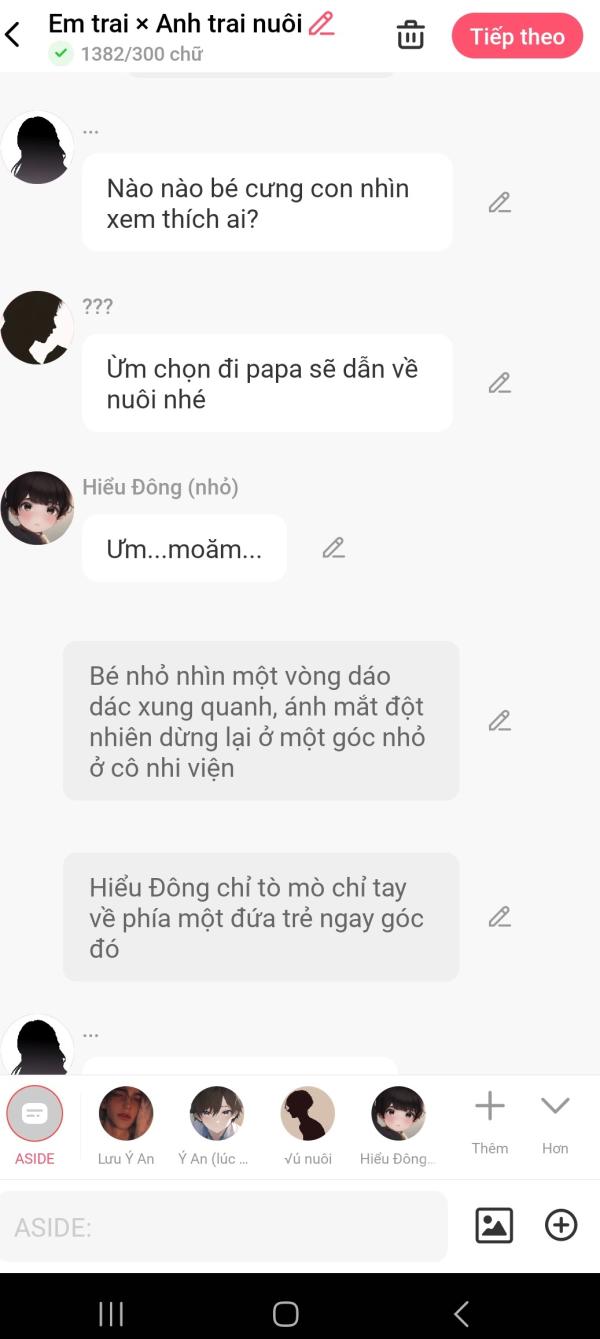Choose character Ý An (lúc ...)

[217, 1124]
